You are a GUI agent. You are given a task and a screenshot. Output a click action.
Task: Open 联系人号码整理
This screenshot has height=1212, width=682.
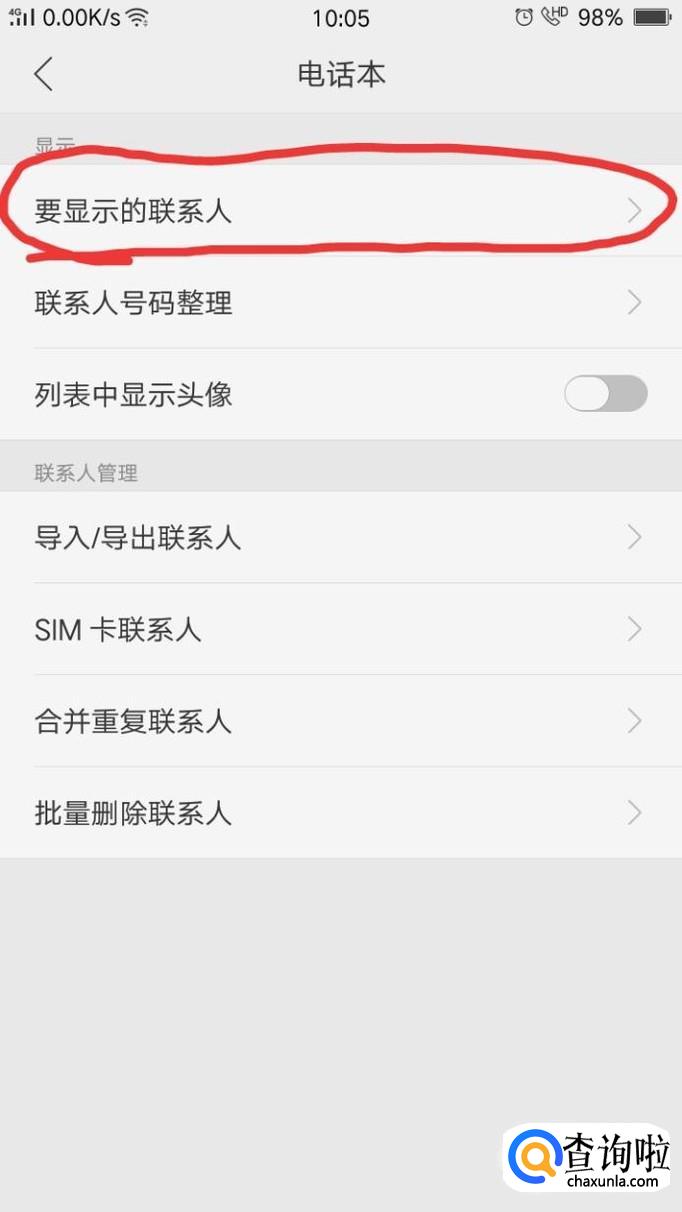tap(340, 302)
